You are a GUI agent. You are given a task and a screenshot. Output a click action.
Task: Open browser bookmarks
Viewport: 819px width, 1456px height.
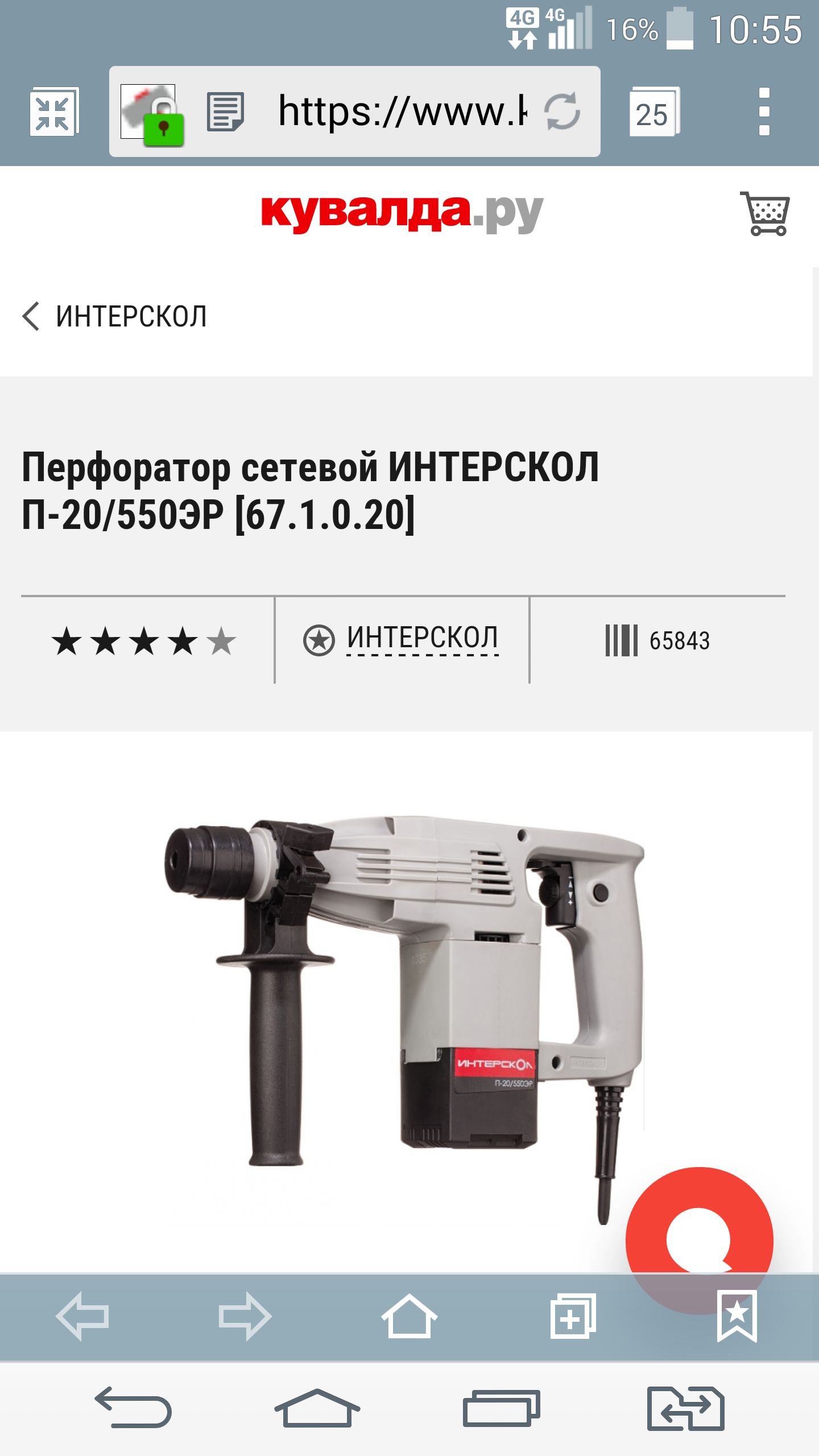[737, 1316]
